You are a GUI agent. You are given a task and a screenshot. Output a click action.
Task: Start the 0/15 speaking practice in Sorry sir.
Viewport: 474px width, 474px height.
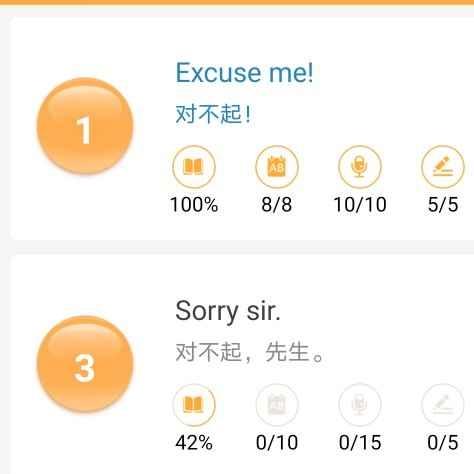(x=360, y=405)
